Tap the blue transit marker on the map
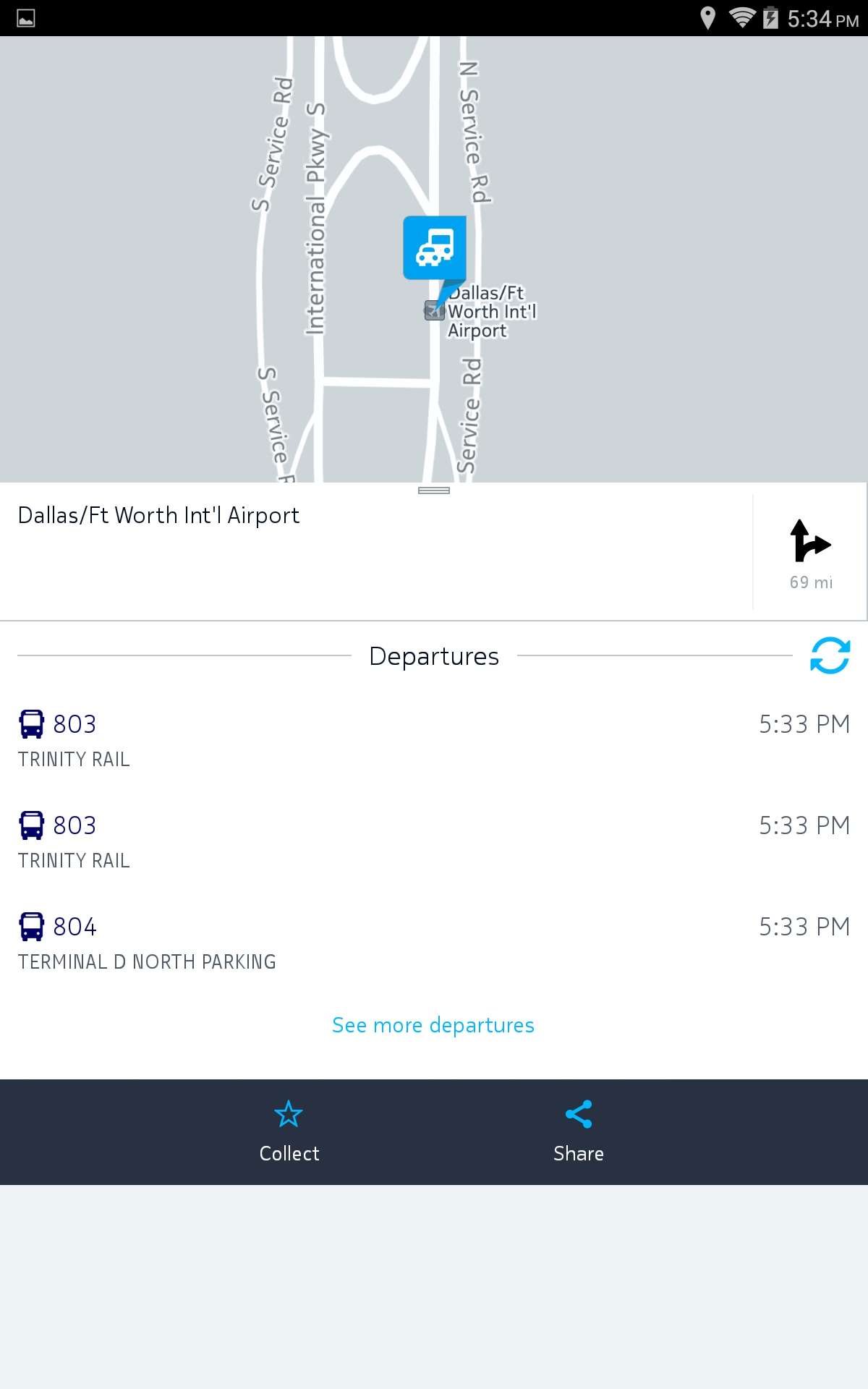 point(434,250)
